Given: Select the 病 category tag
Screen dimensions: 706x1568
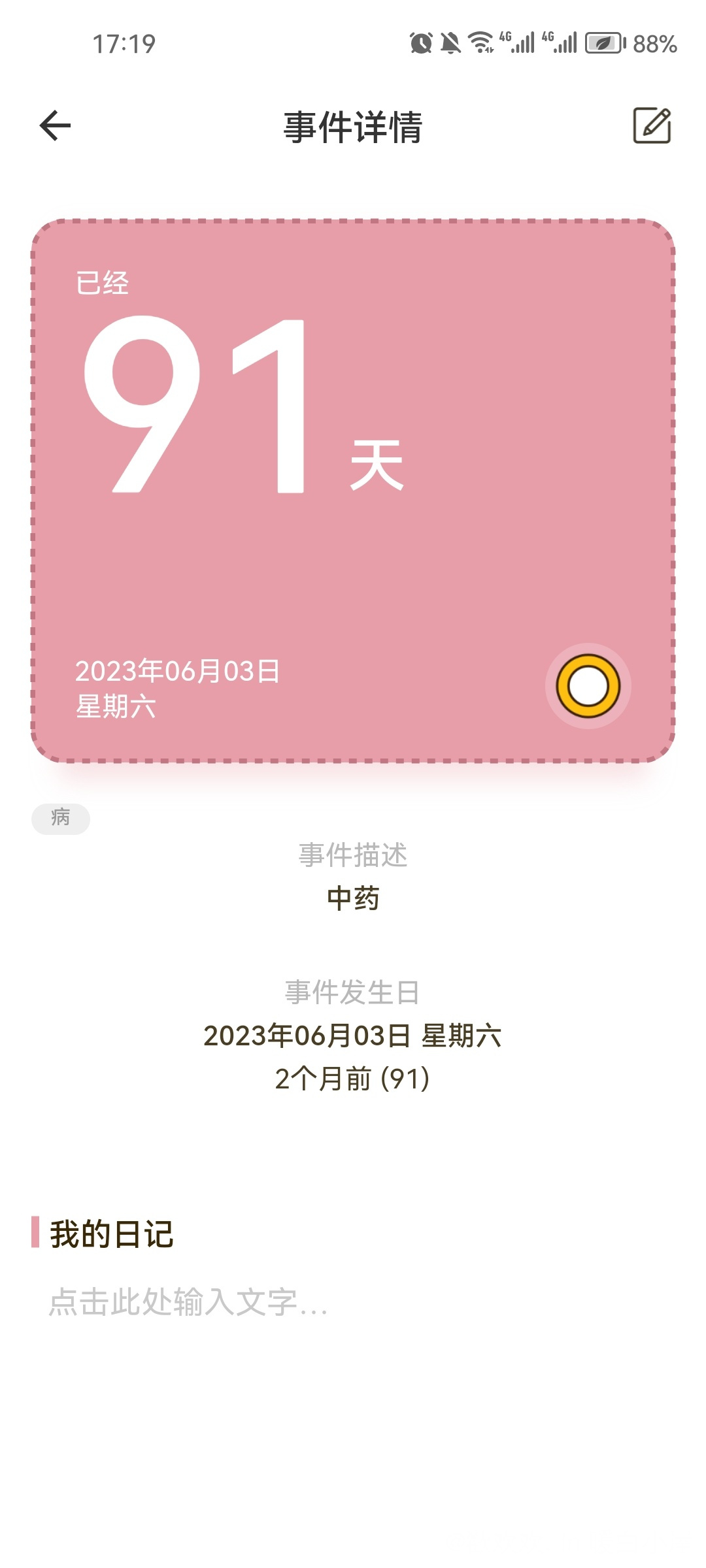Looking at the screenshot, I should click(61, 818).
